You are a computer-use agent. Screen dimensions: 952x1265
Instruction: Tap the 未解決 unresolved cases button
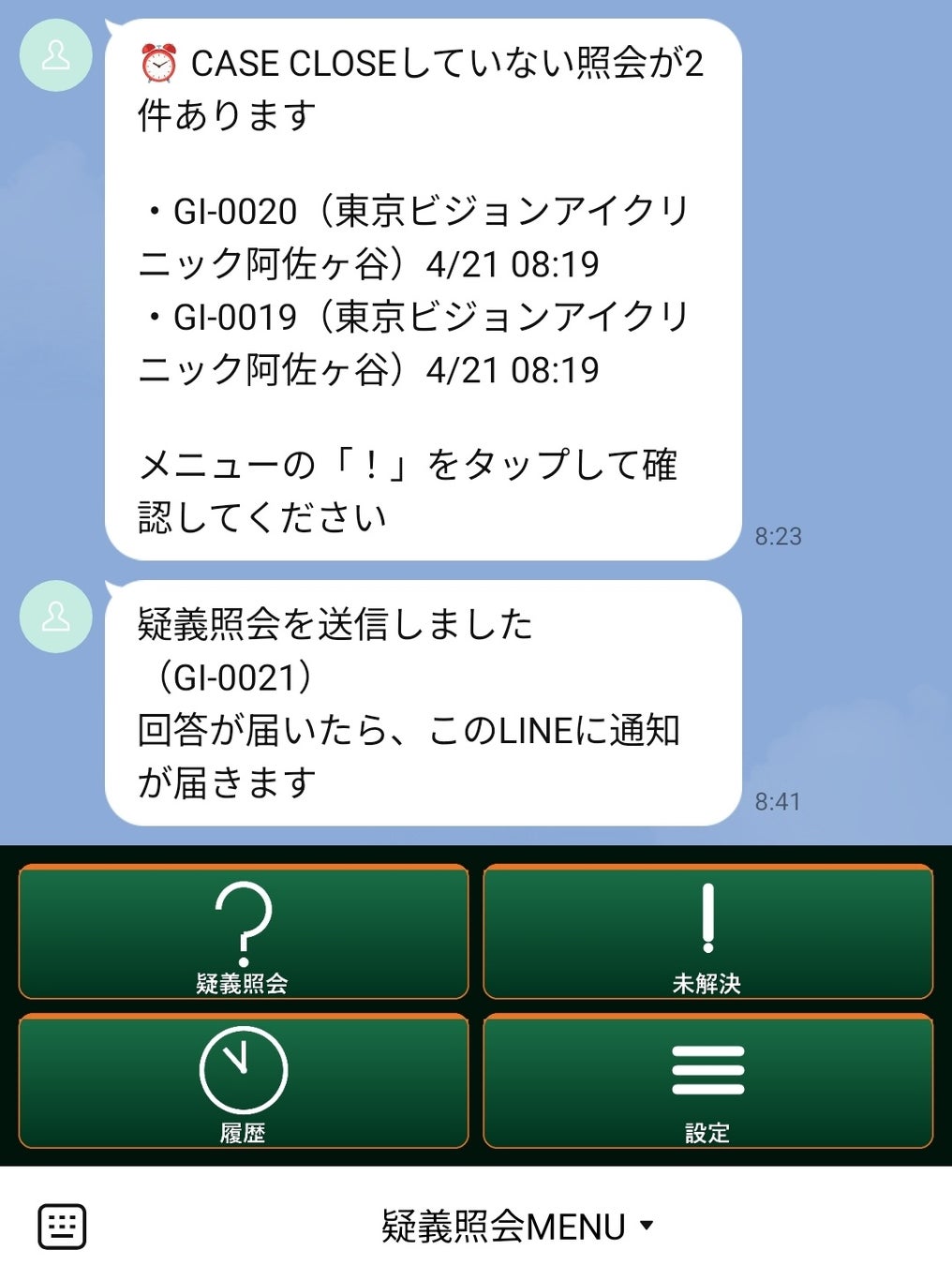tap(707, 932)
